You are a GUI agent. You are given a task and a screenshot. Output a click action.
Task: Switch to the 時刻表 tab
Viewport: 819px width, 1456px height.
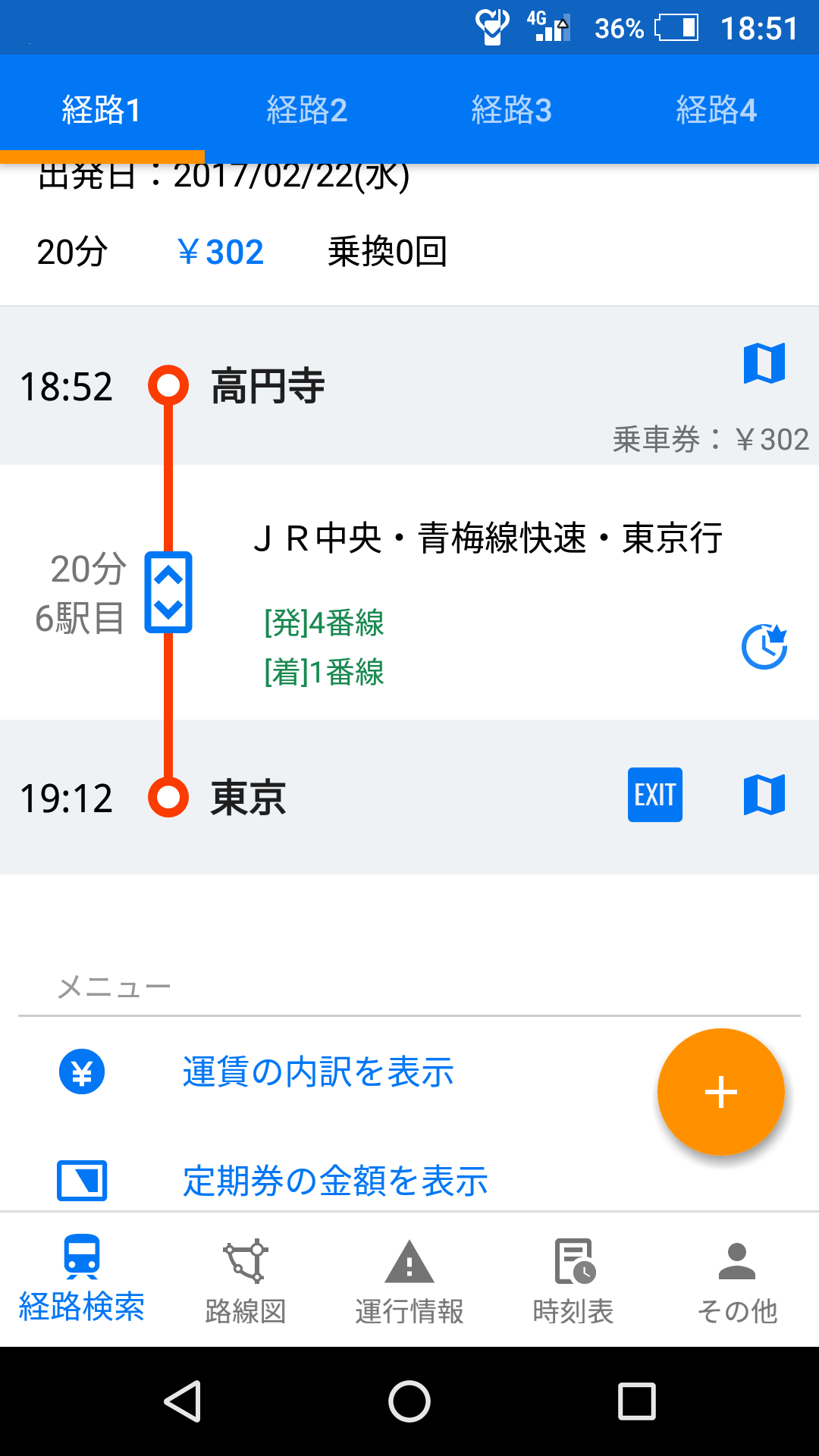tap(573, 1280)
